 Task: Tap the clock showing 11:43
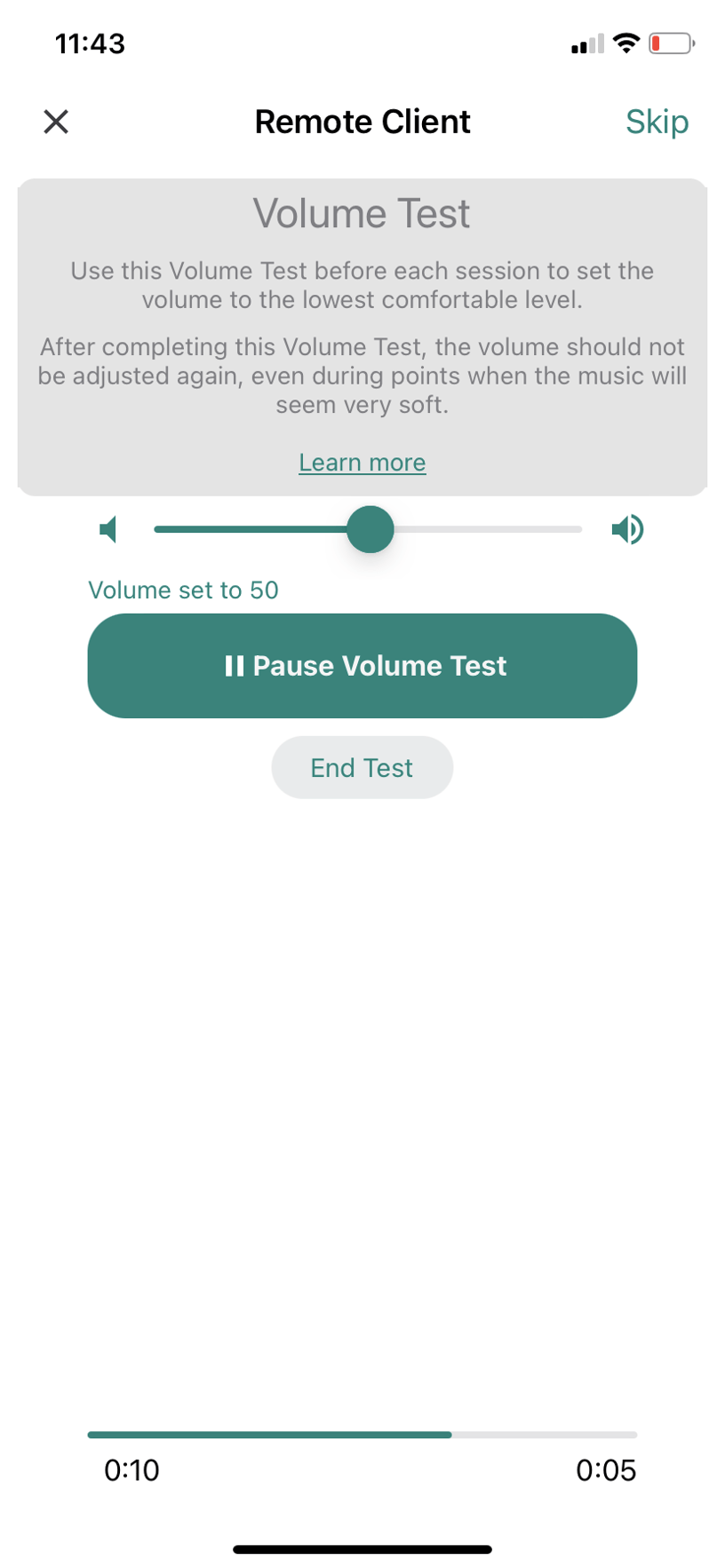(91, 43)
